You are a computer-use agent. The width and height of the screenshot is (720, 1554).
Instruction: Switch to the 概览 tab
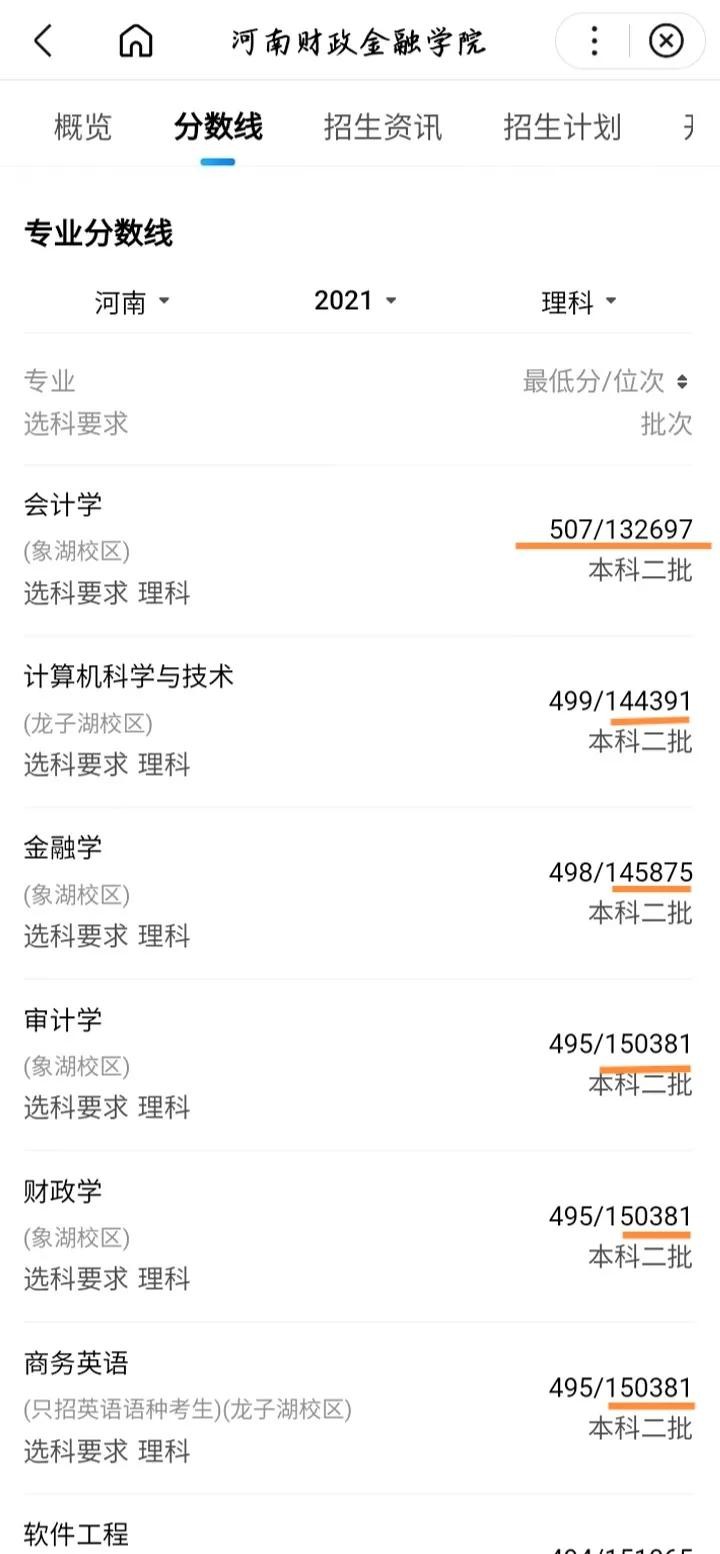tap(83, 127)
